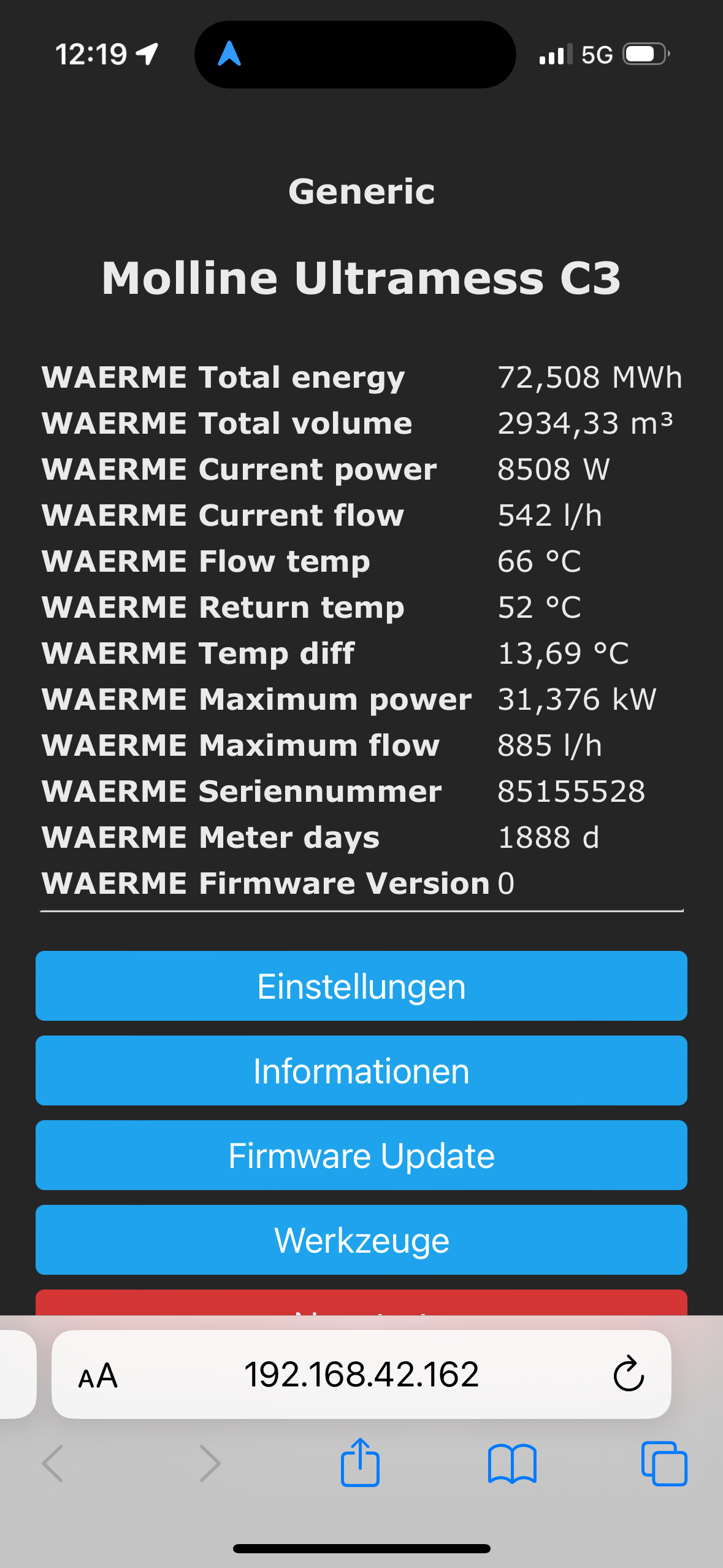
Task: Go back to the previous page
Action: 53,1464
